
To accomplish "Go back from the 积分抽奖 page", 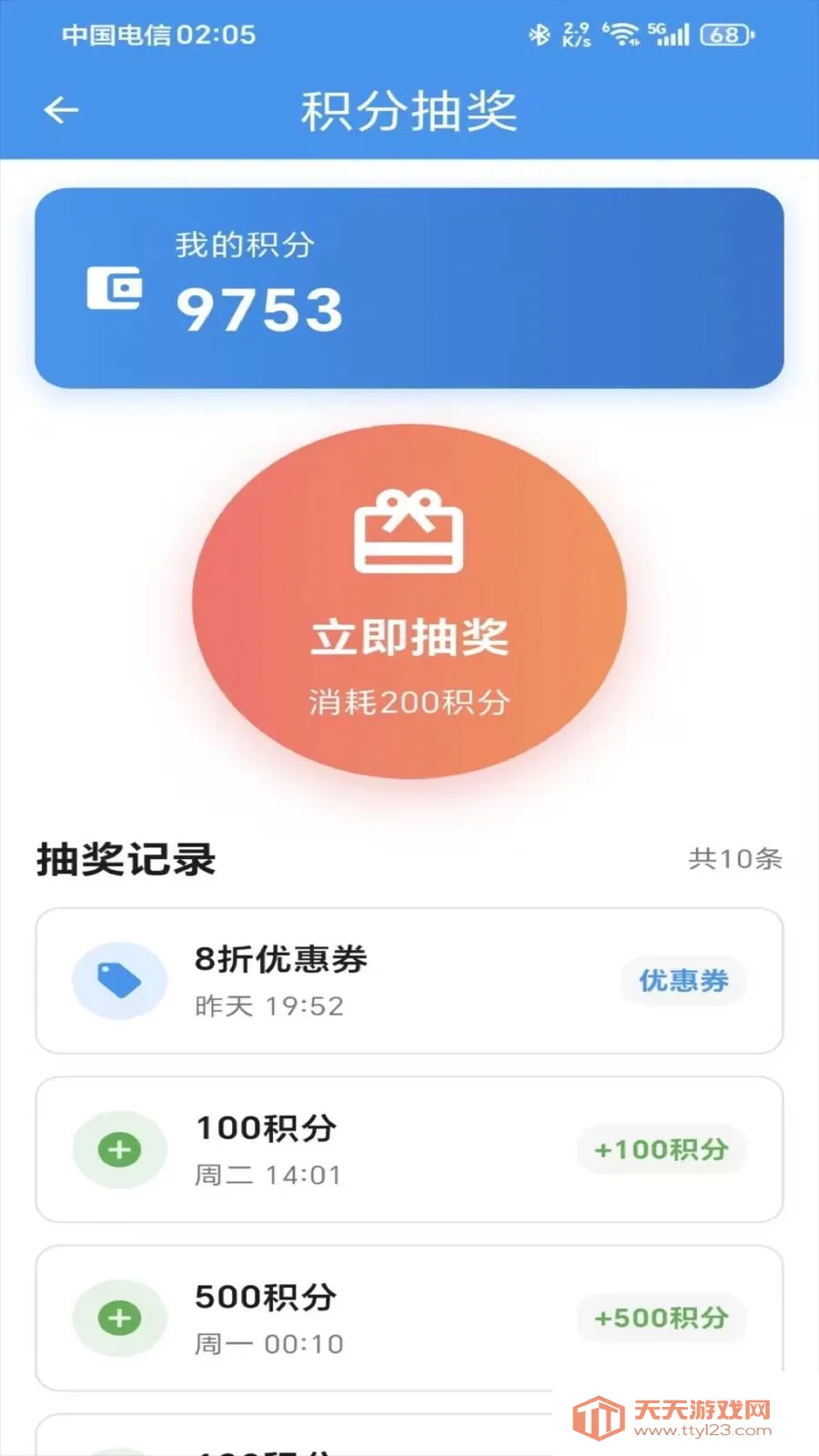I will tap(62, 111).
